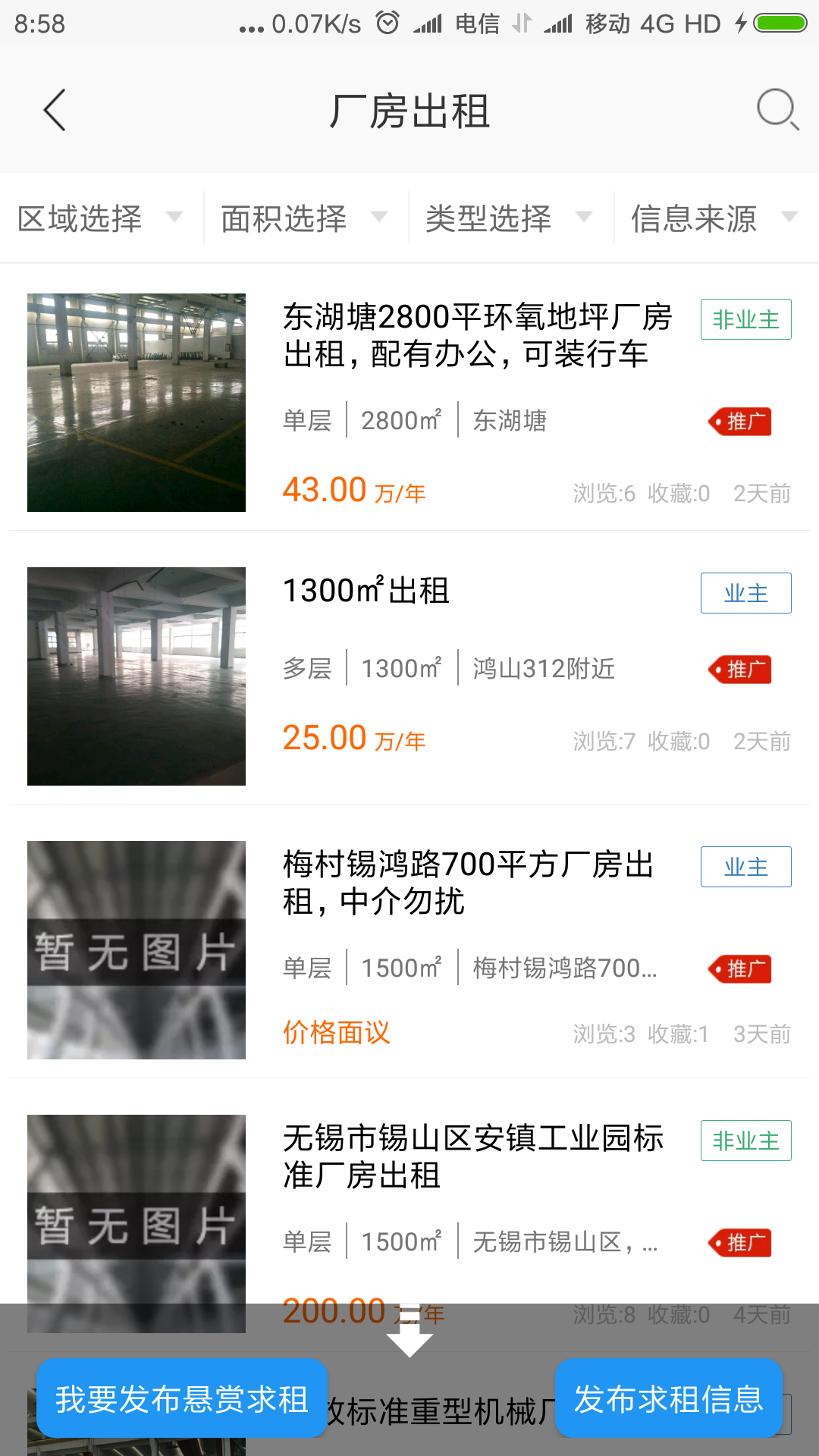Image resolution: width=819 pixels, height=1456 pixels.
Task: Open the 信息来源 dropdown
Action: pos(714,218)
